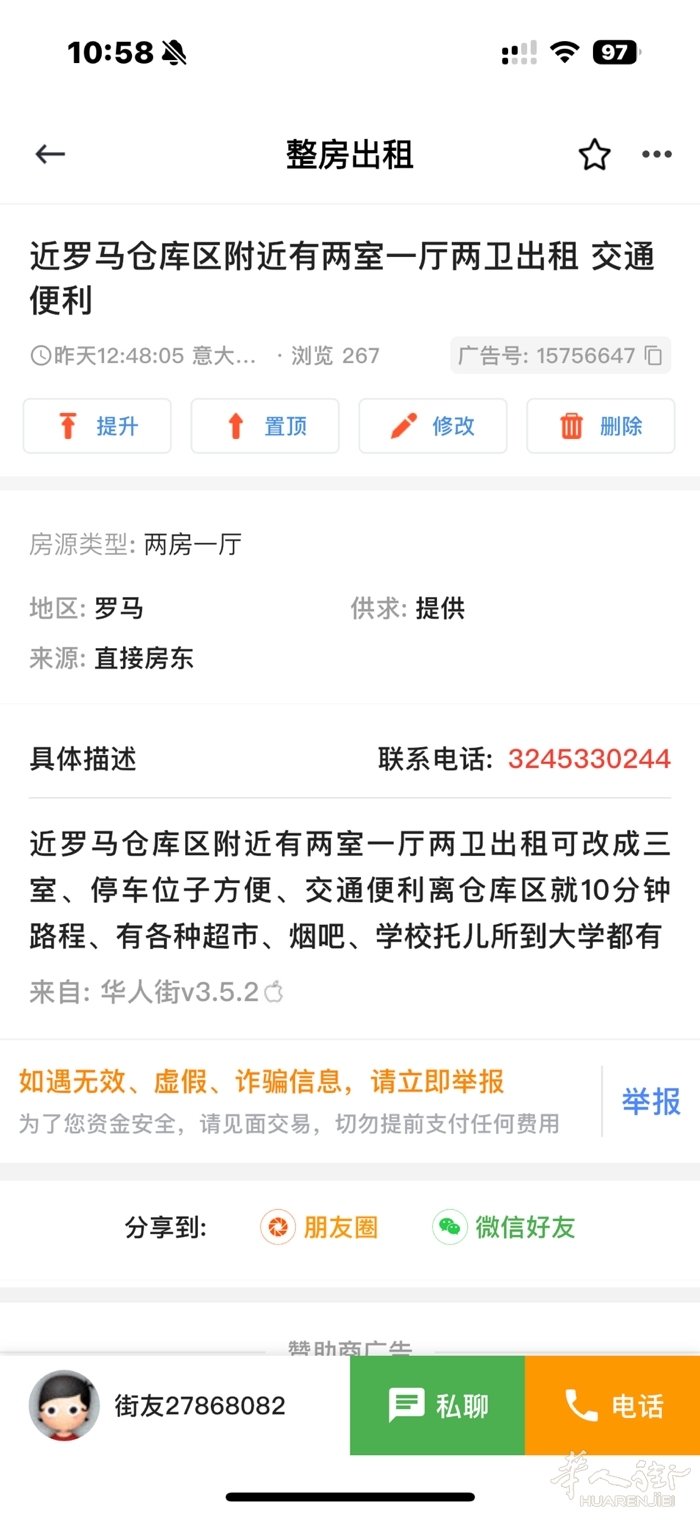Favorite this listing with the star
700x1516 pixels.
(x=594, y=155)
